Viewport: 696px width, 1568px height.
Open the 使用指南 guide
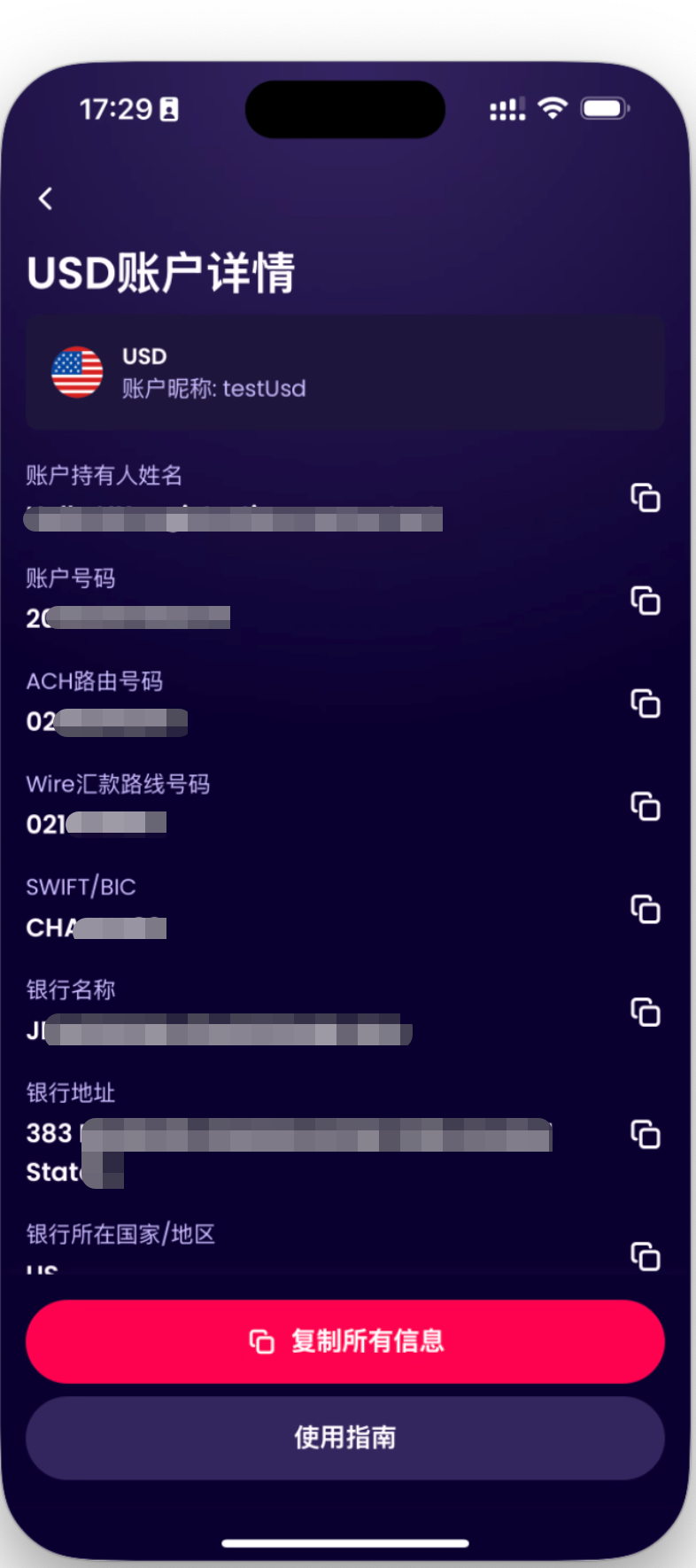tap(345, 1437)
